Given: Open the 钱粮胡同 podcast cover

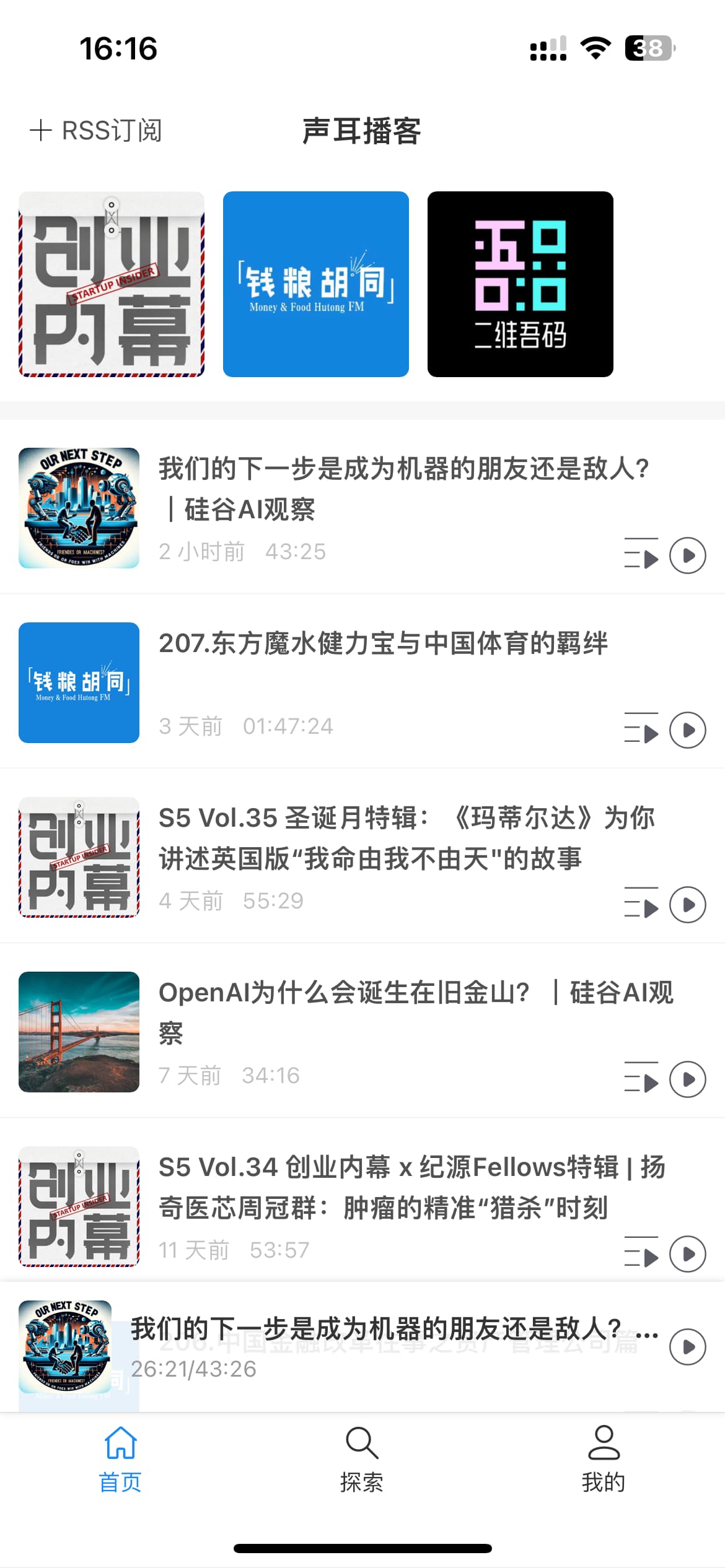Looking at the screenshot, I should click(x=316, y=284).
